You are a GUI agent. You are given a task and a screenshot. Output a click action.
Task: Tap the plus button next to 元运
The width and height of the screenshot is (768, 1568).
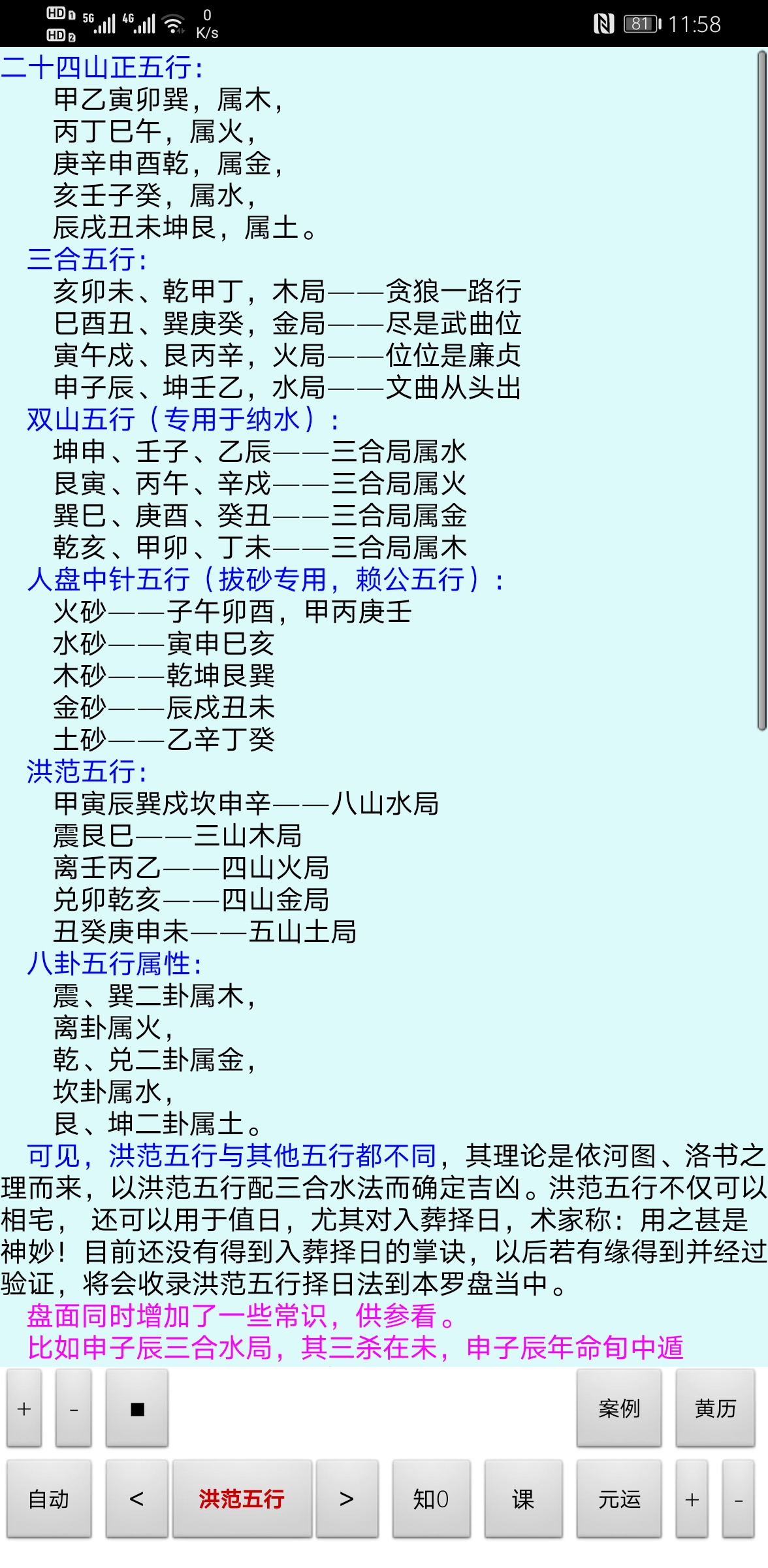(x=692, y=1499)
